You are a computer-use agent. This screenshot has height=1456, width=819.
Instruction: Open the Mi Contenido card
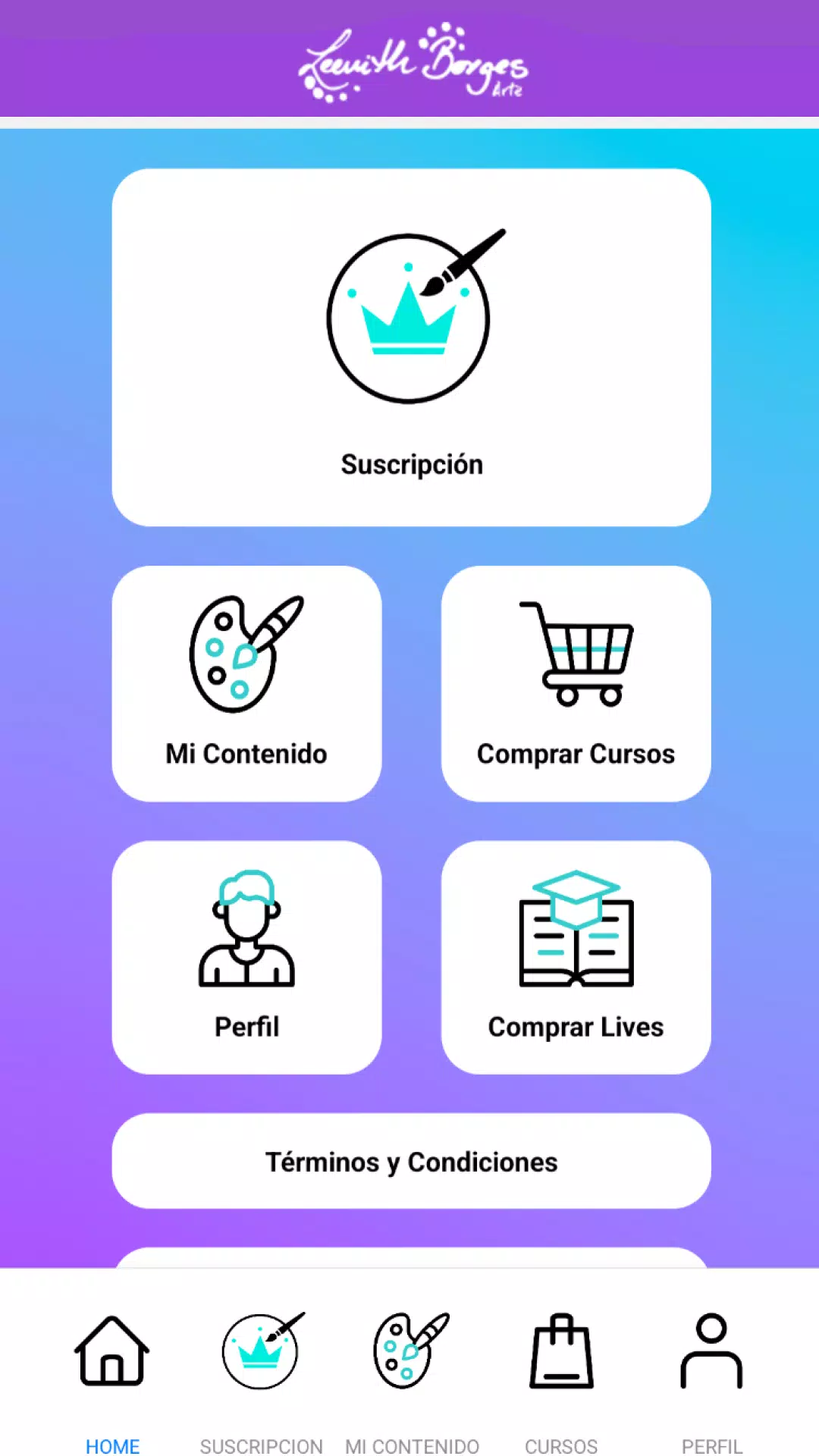(246, 683)
